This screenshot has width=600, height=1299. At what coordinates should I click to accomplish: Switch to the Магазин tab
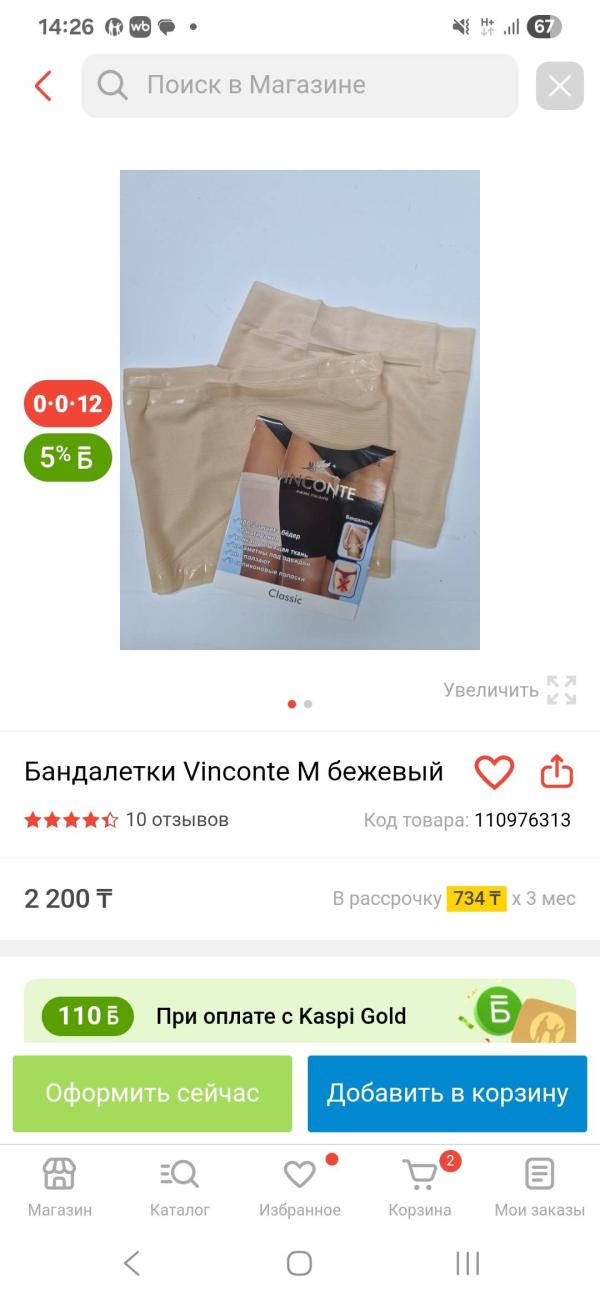(60, 1187)
